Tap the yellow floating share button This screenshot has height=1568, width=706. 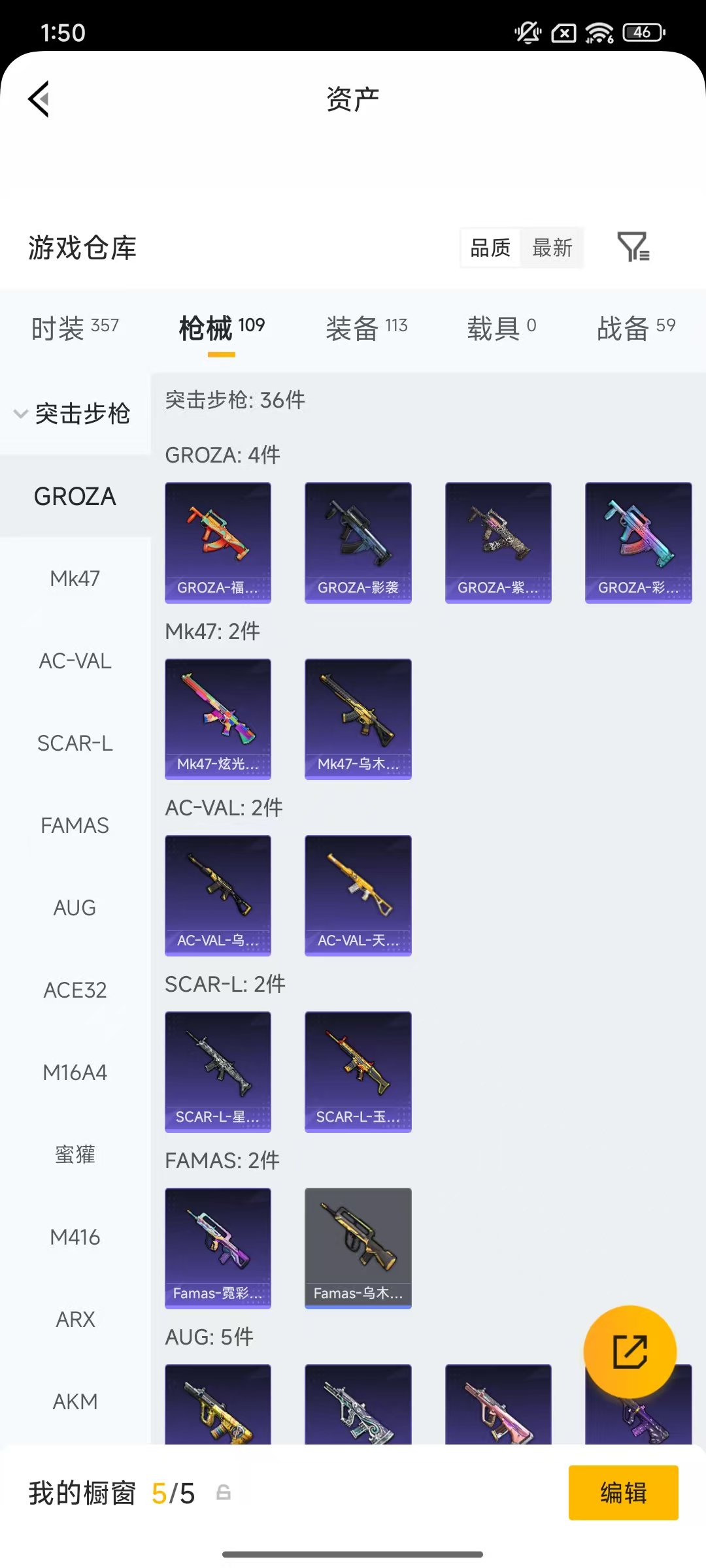tap(630, 1351)
